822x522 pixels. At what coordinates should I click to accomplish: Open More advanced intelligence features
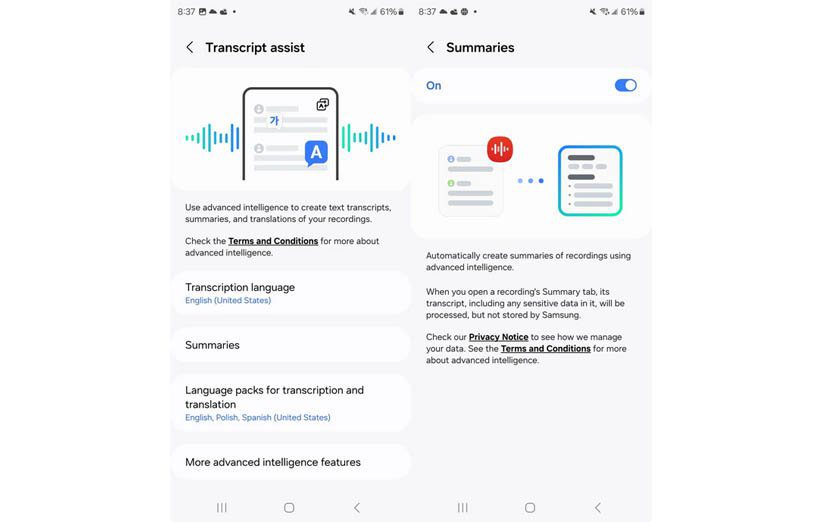[x=290, y=462]
